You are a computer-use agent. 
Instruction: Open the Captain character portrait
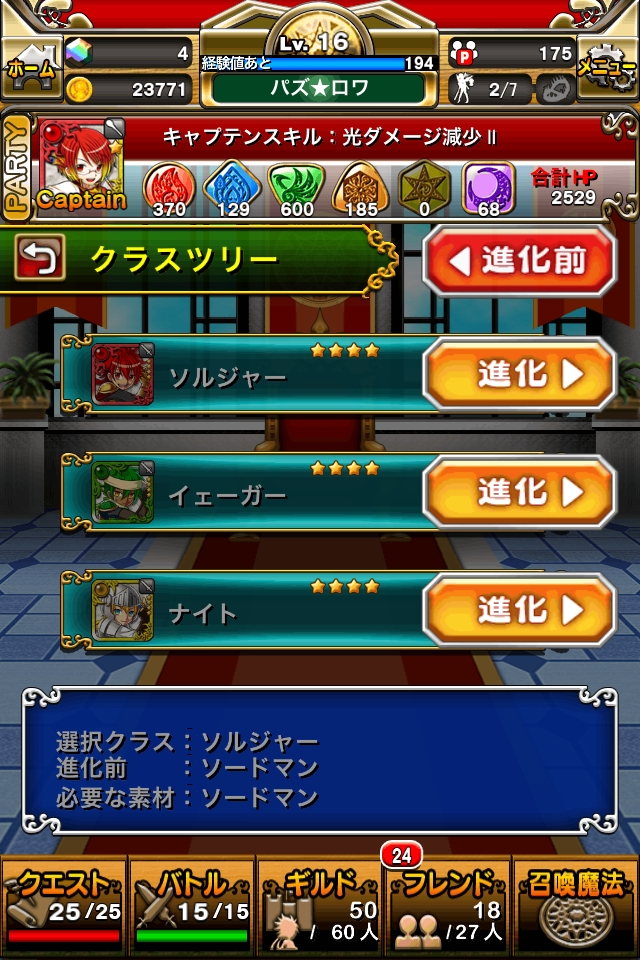click(82, 168)
